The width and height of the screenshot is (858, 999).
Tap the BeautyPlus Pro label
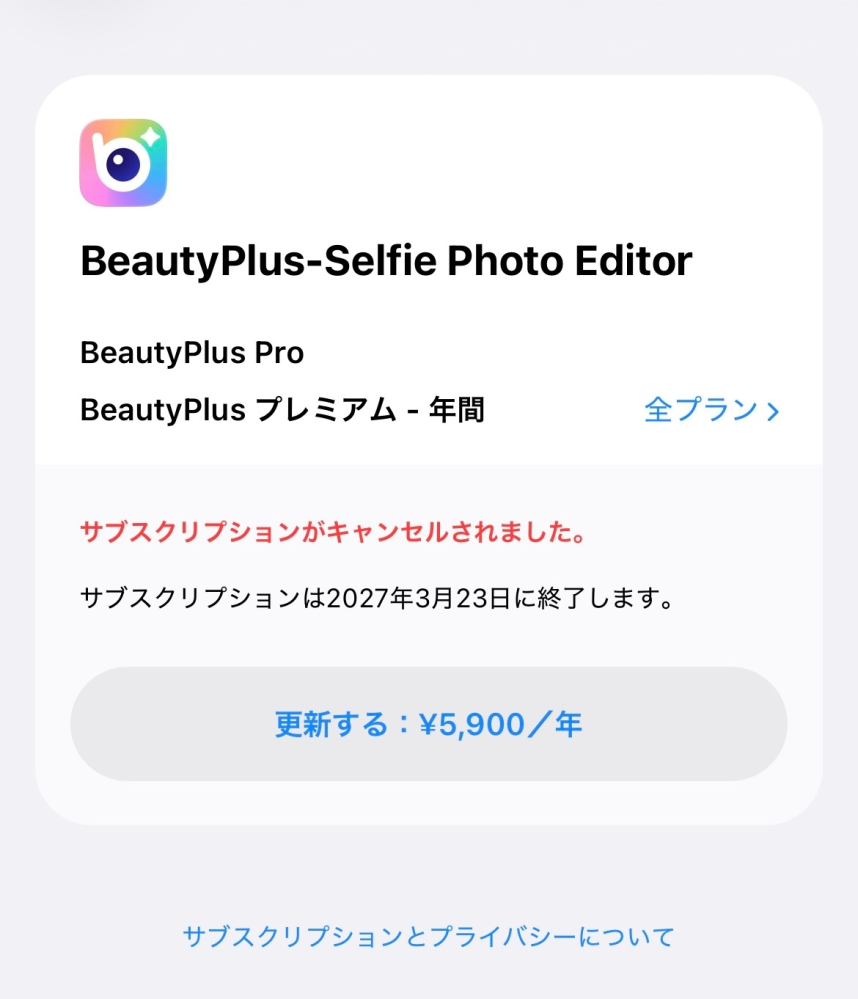[x=192, y=352]
